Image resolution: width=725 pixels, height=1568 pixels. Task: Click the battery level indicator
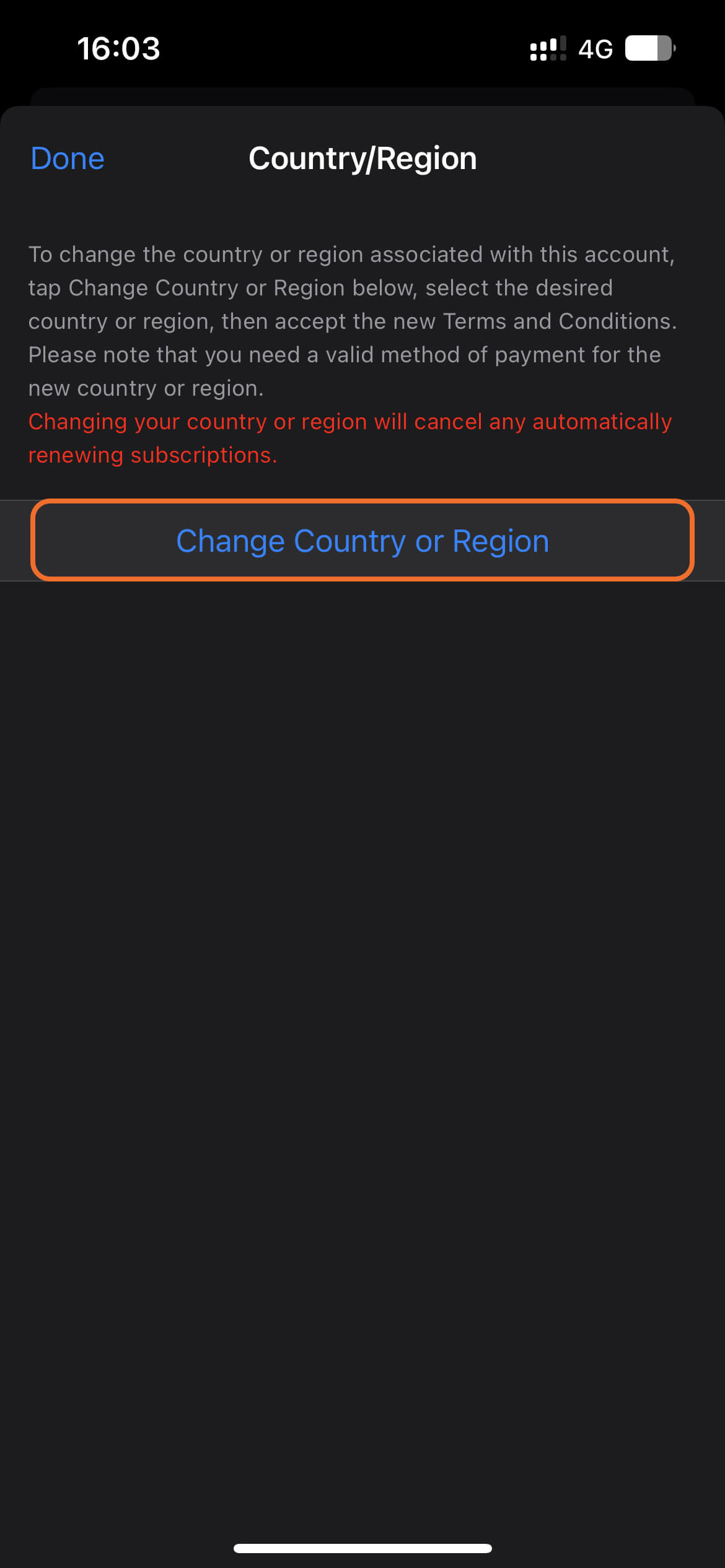[647, 48]
